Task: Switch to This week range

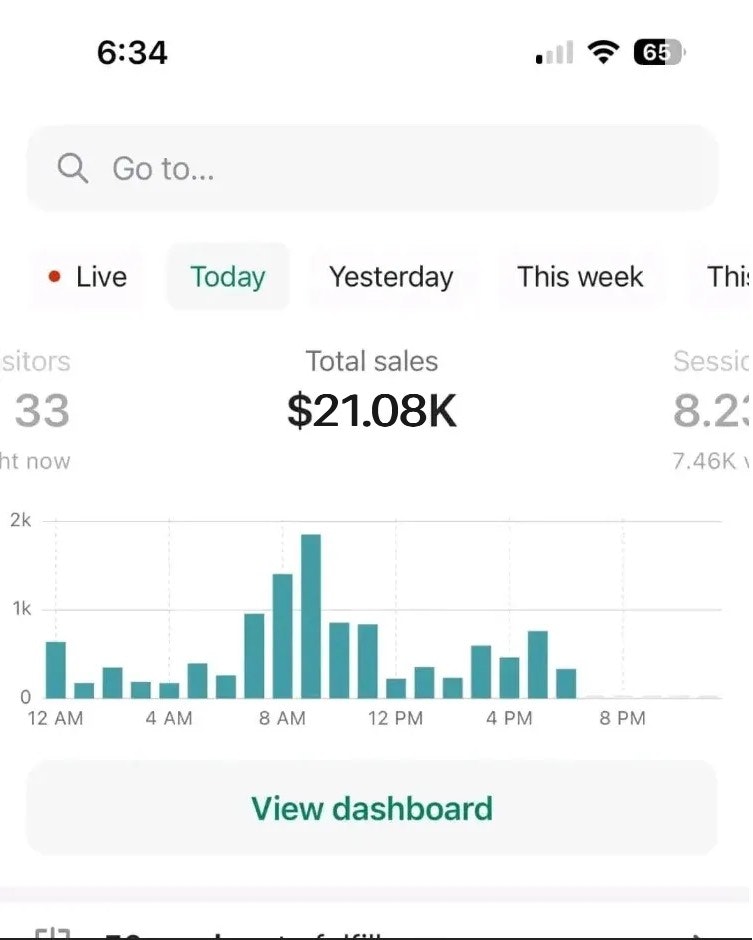Action: (580, 277)
